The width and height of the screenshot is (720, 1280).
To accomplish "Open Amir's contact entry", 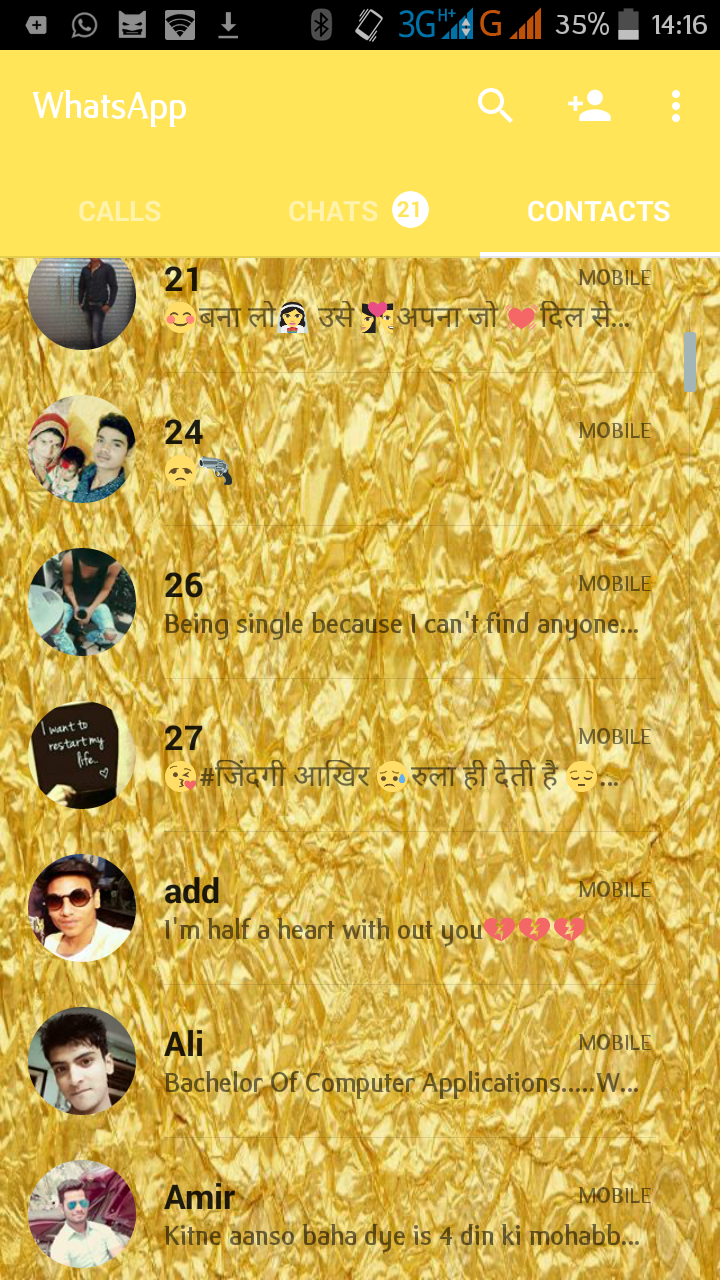I will point(400,1217).
